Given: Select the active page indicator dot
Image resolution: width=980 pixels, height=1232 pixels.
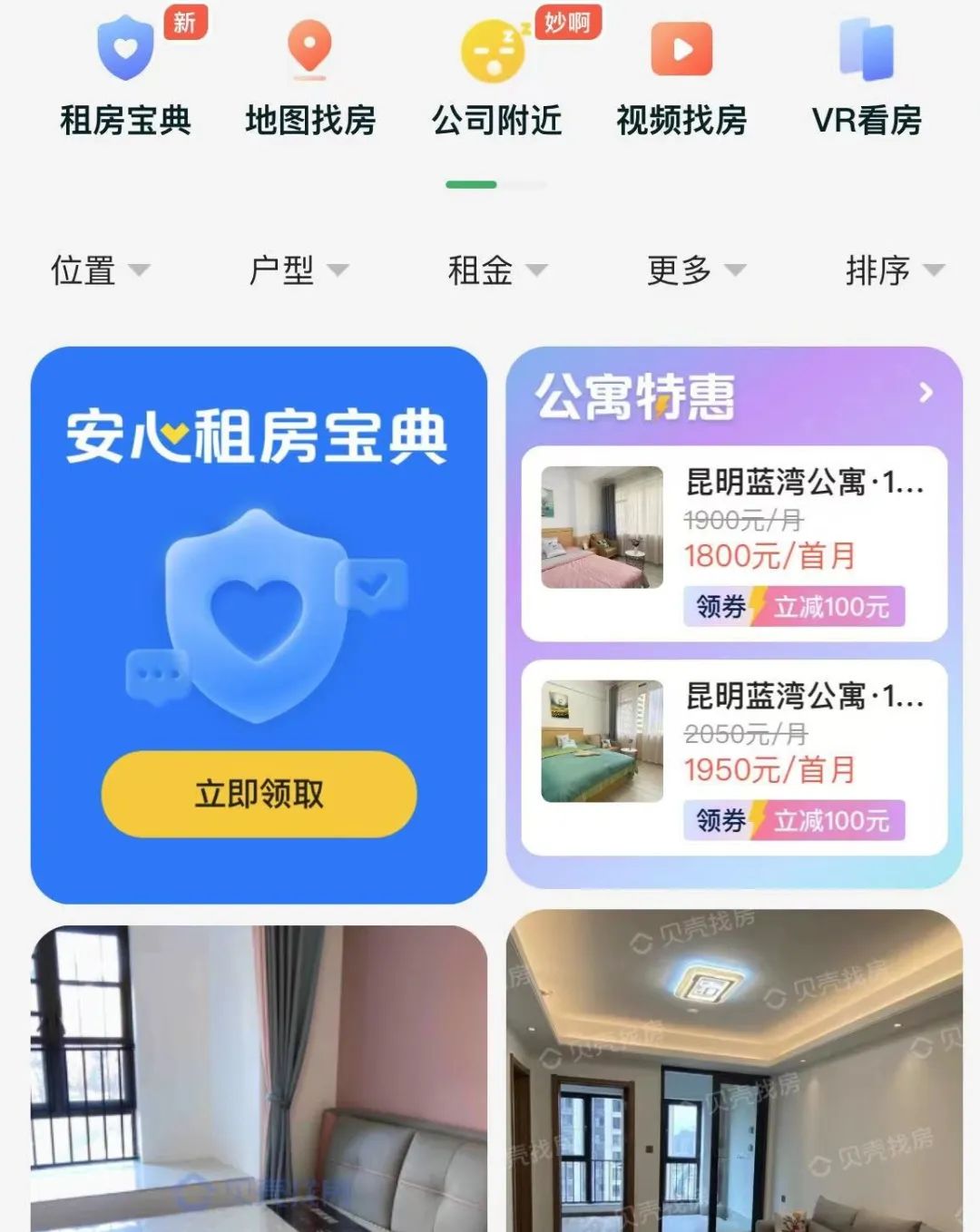Looking at the screenshot, I should (x=471, y=182).
